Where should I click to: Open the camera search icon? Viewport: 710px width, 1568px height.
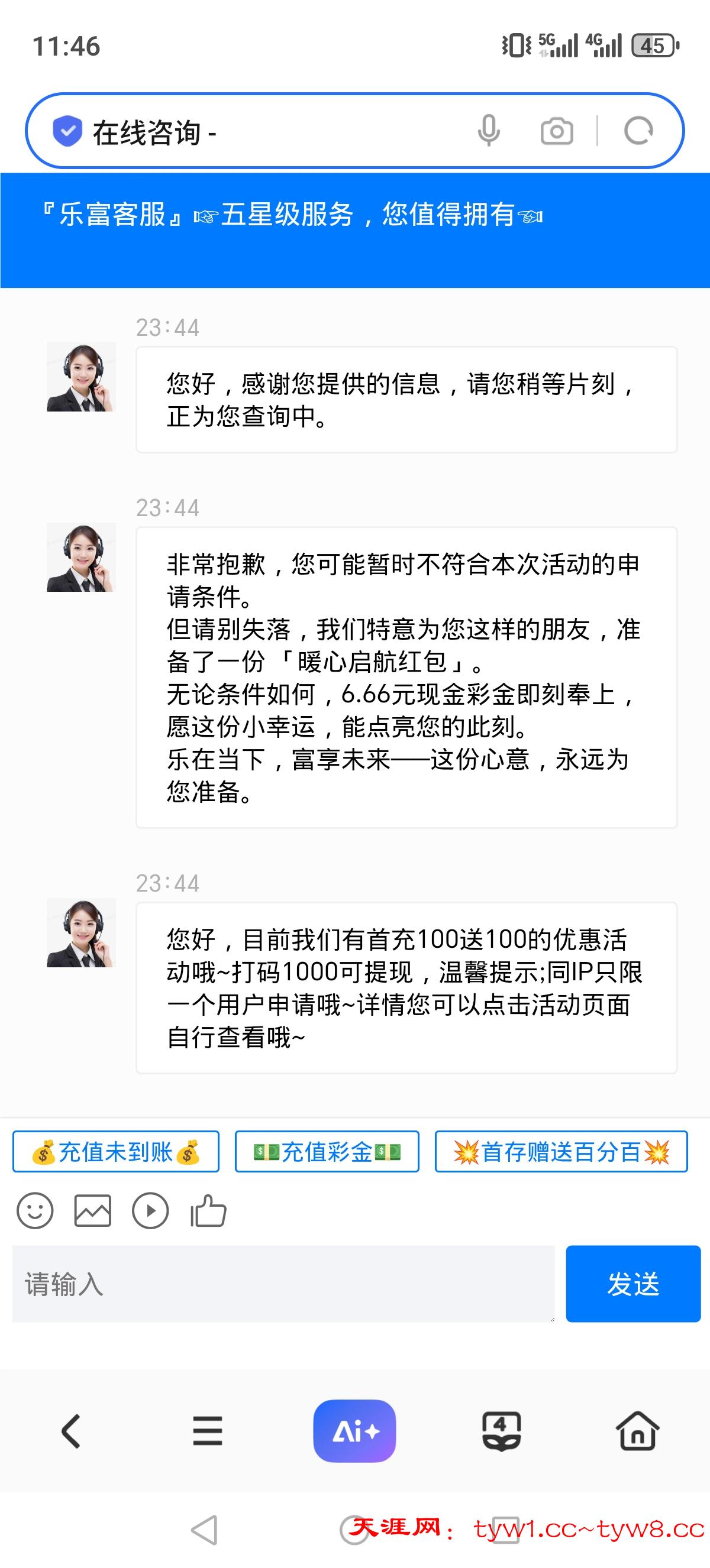click(x=557, y=131)
